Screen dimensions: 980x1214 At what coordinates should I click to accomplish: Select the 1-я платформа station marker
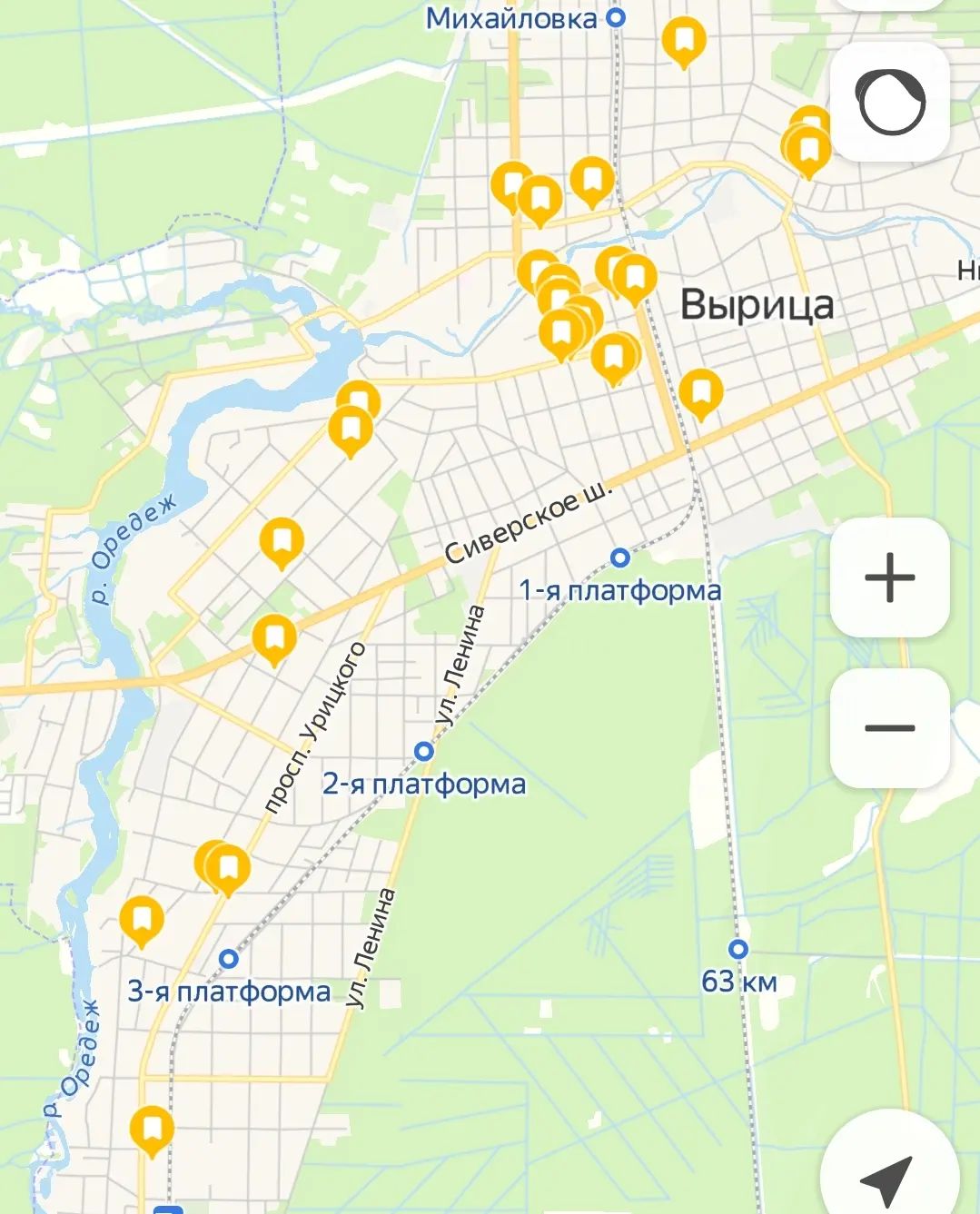click(x=619, y=557)
